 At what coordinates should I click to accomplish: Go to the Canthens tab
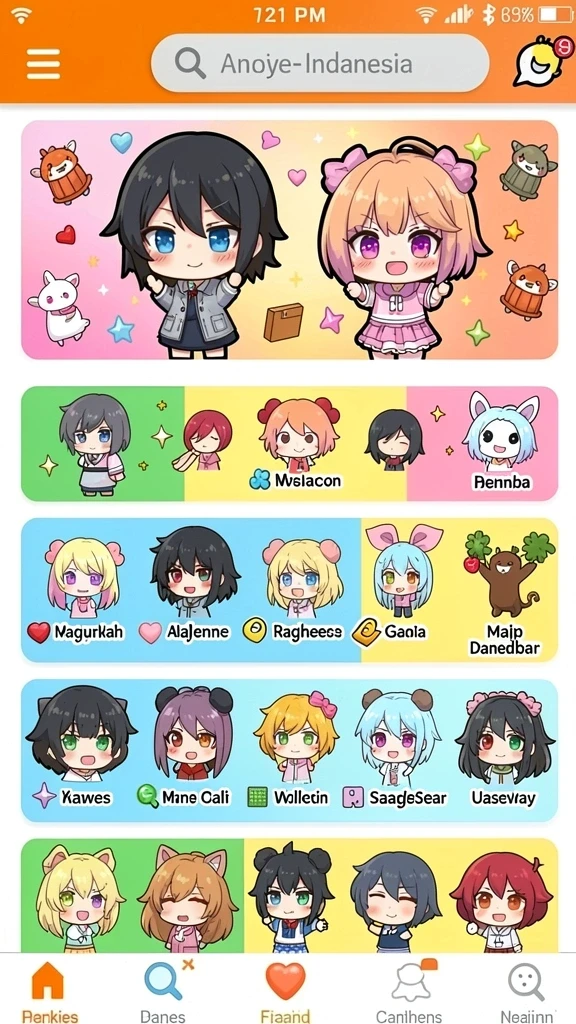point(410,991)
